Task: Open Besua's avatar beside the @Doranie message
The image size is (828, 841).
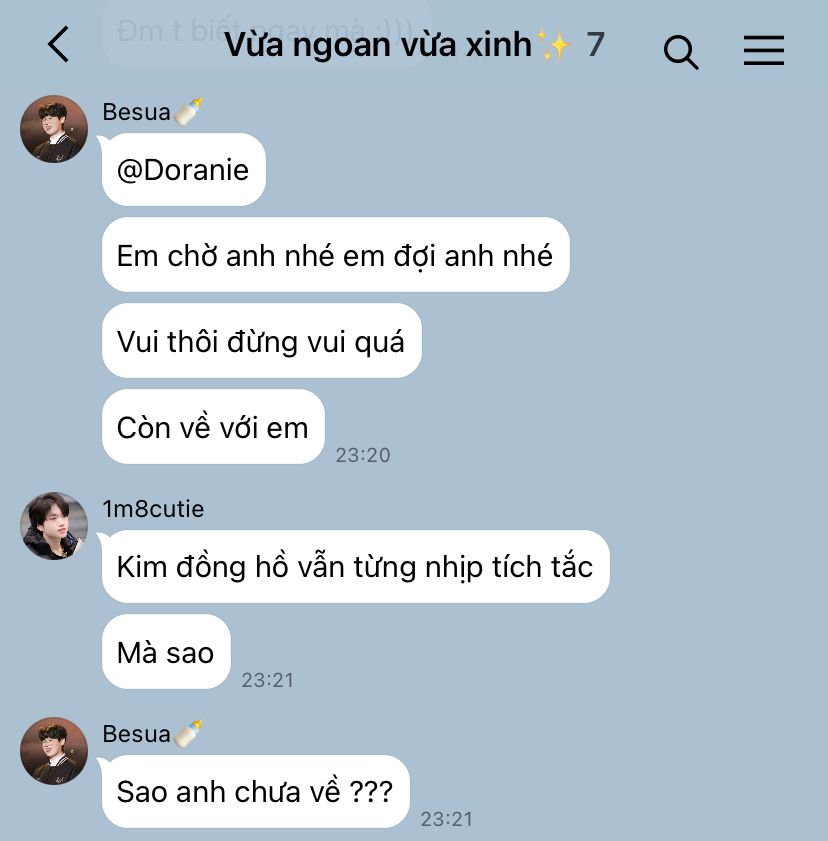Action: (54, 129)
